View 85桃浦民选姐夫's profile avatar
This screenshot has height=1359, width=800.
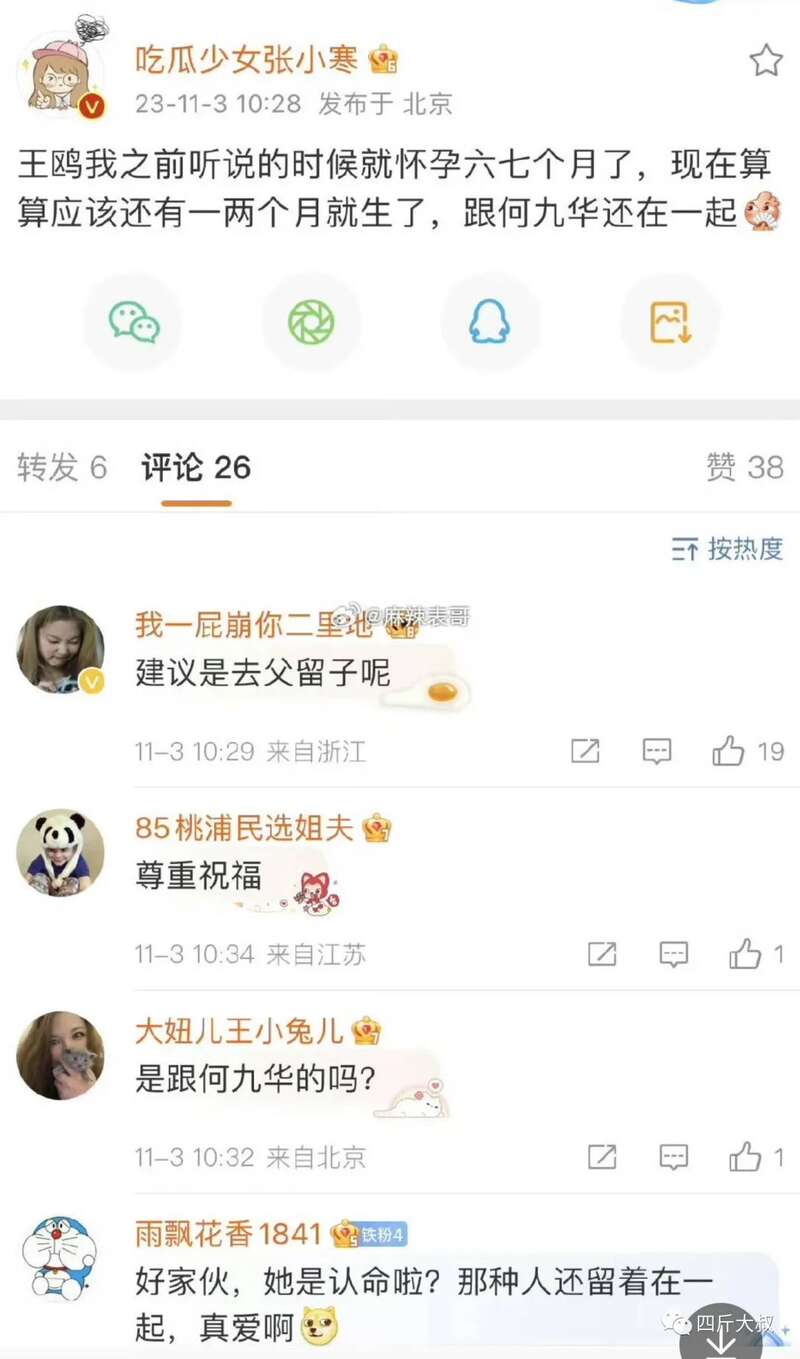pos(60,852)
